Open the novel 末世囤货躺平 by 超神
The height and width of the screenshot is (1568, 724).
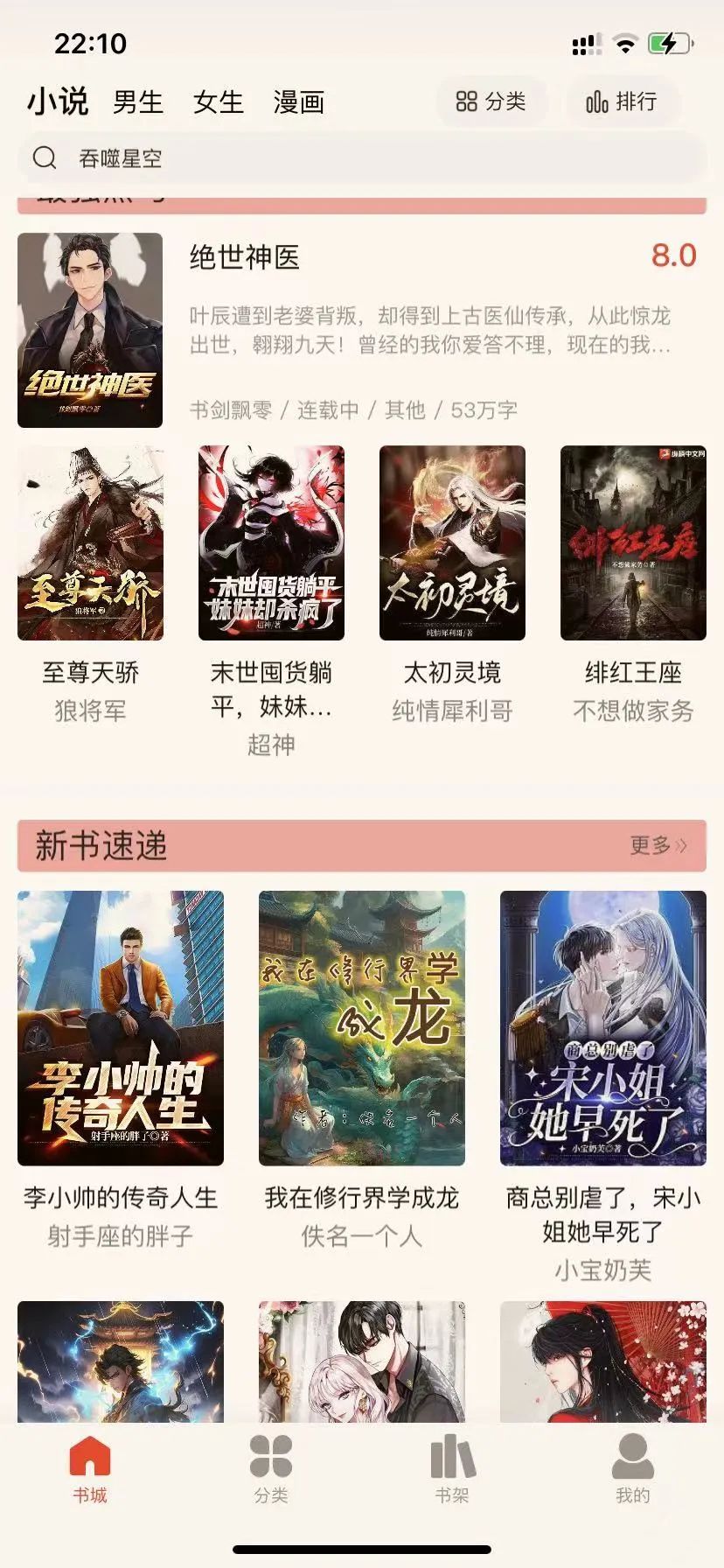(271, 543)
